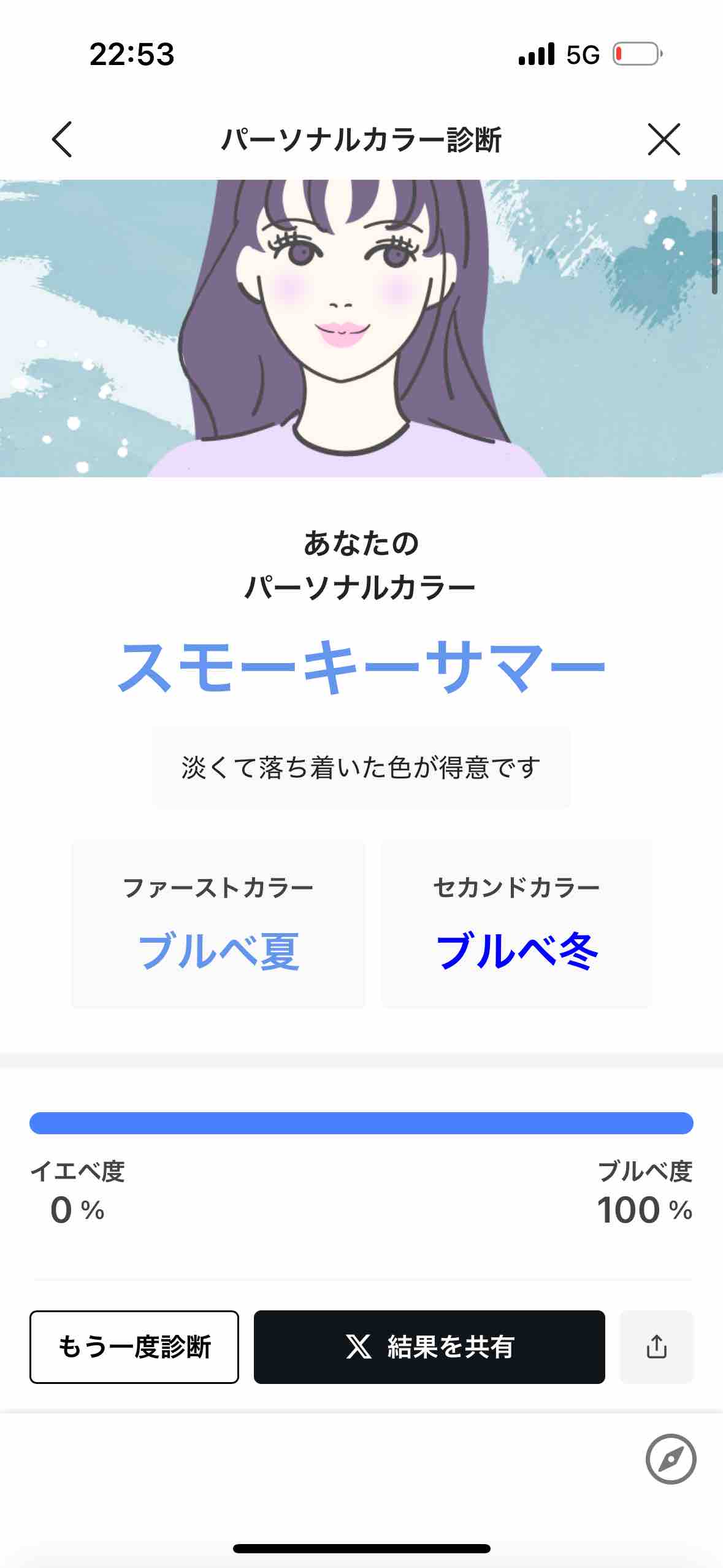Tap the back chevron arrow
This screenshot has height=1568, width=723.
point(62,140)
